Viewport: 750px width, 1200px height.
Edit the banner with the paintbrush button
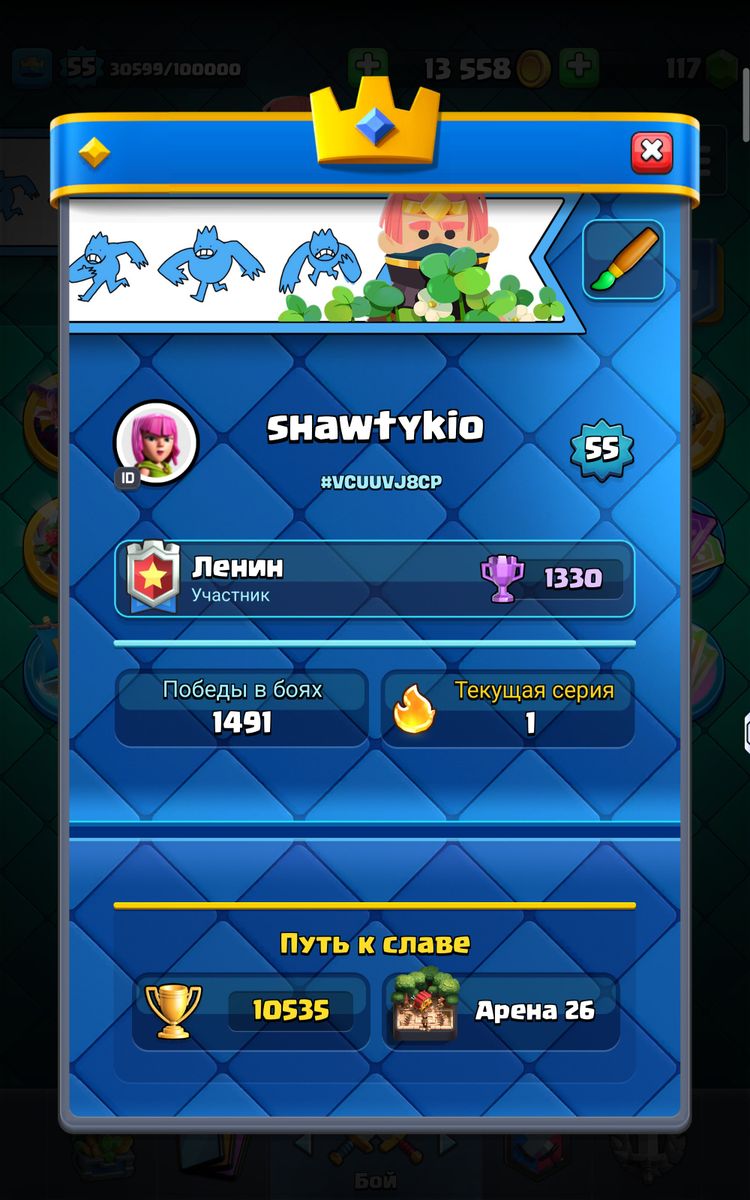point(623,261)
